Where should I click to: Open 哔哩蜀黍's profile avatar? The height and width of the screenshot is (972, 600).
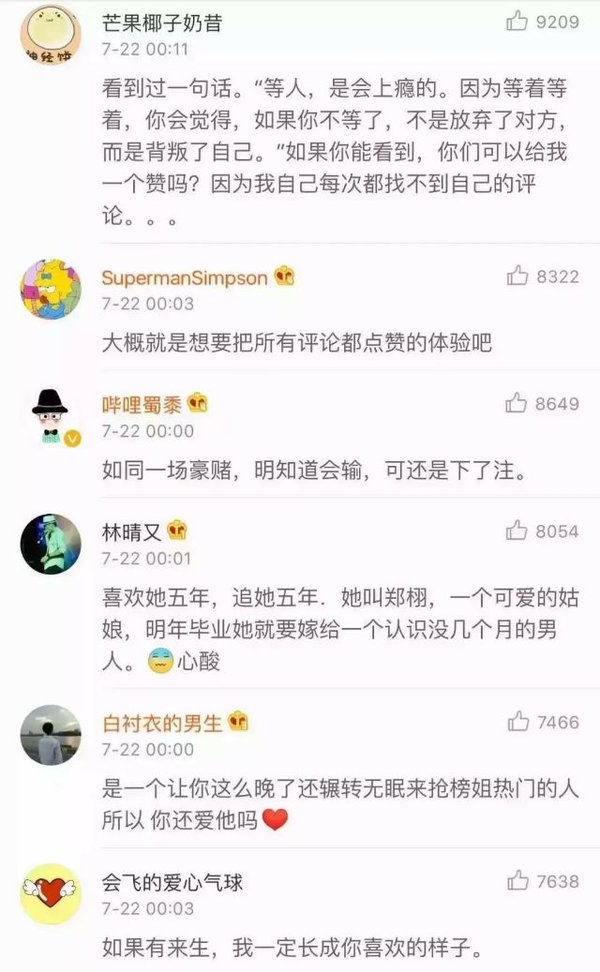point(52,417)
